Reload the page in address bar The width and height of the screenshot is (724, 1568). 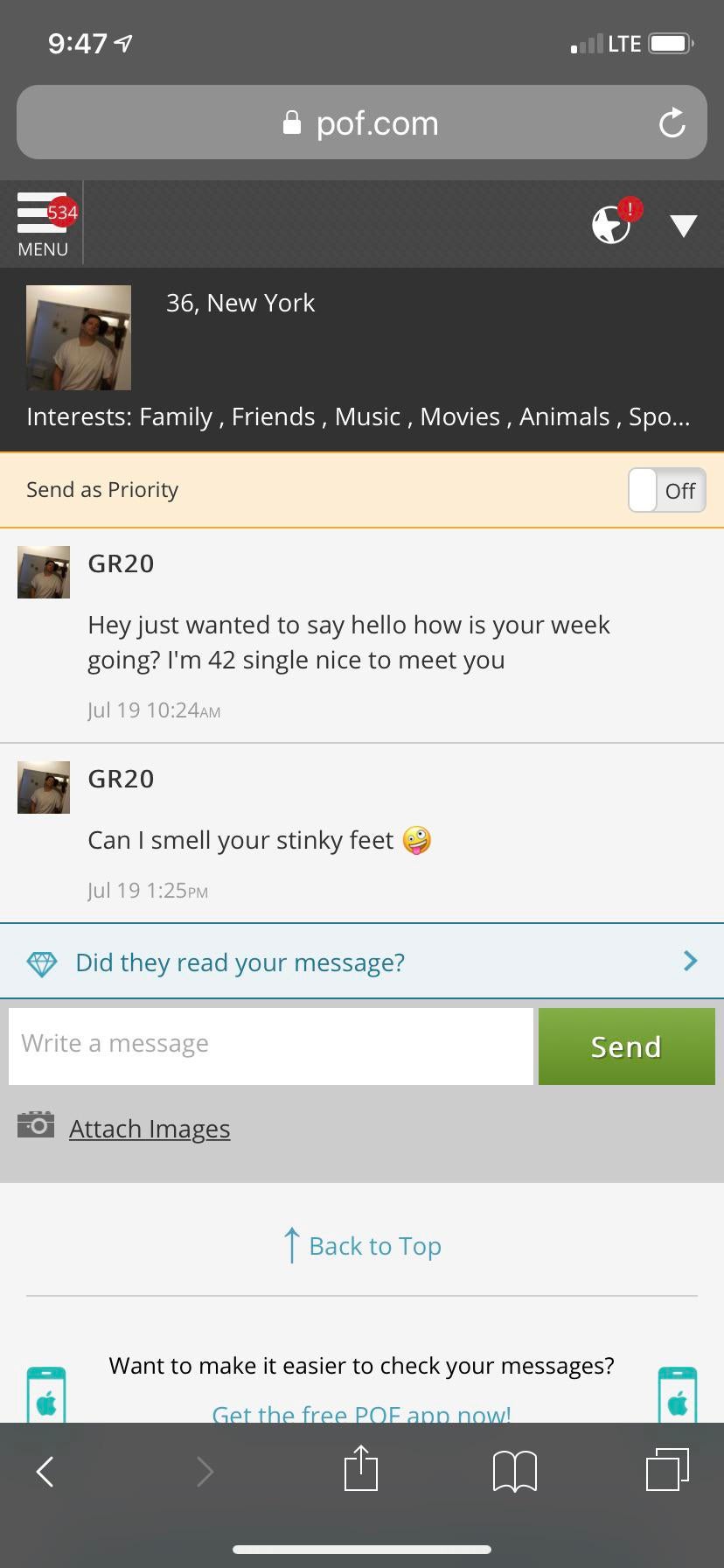672,122
